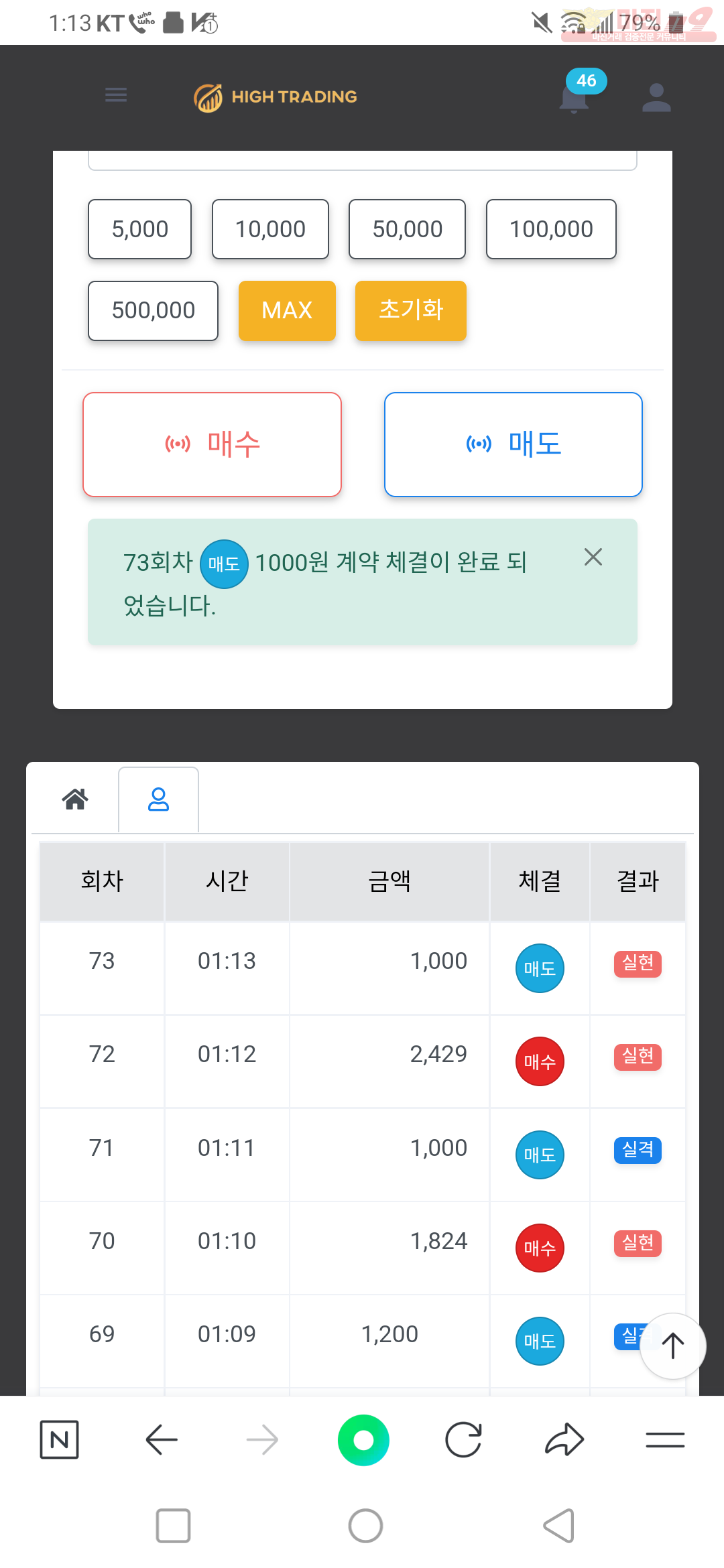Choose the 100,000 amount button

[551, 229]
